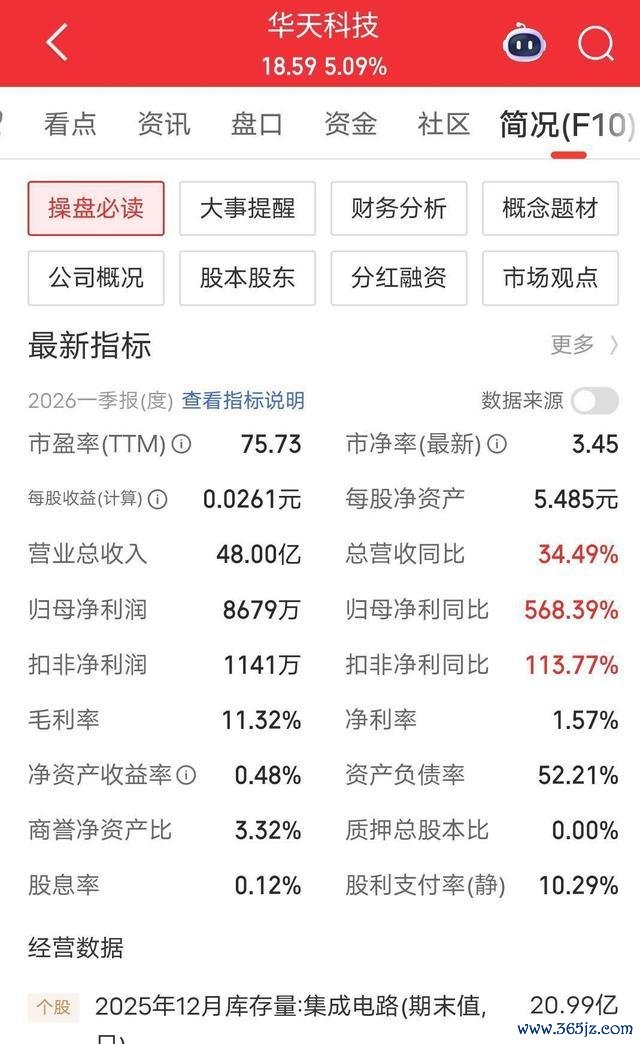This screenshot has width=640, height=1044.
Task: Switch to the 盘口 tab
Action: [257, 124]
